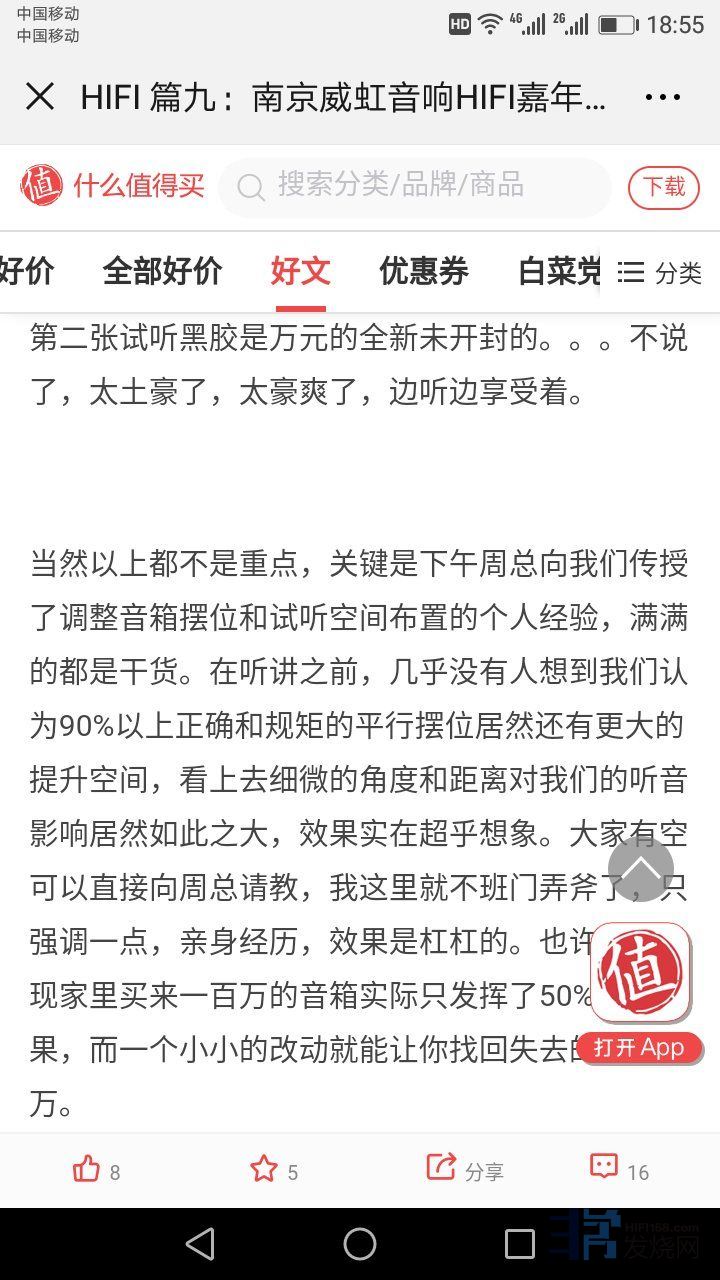Screen dimensions: 720x1280
Task: Tap the 下载 download button
Action: click(x=663, y=187)
